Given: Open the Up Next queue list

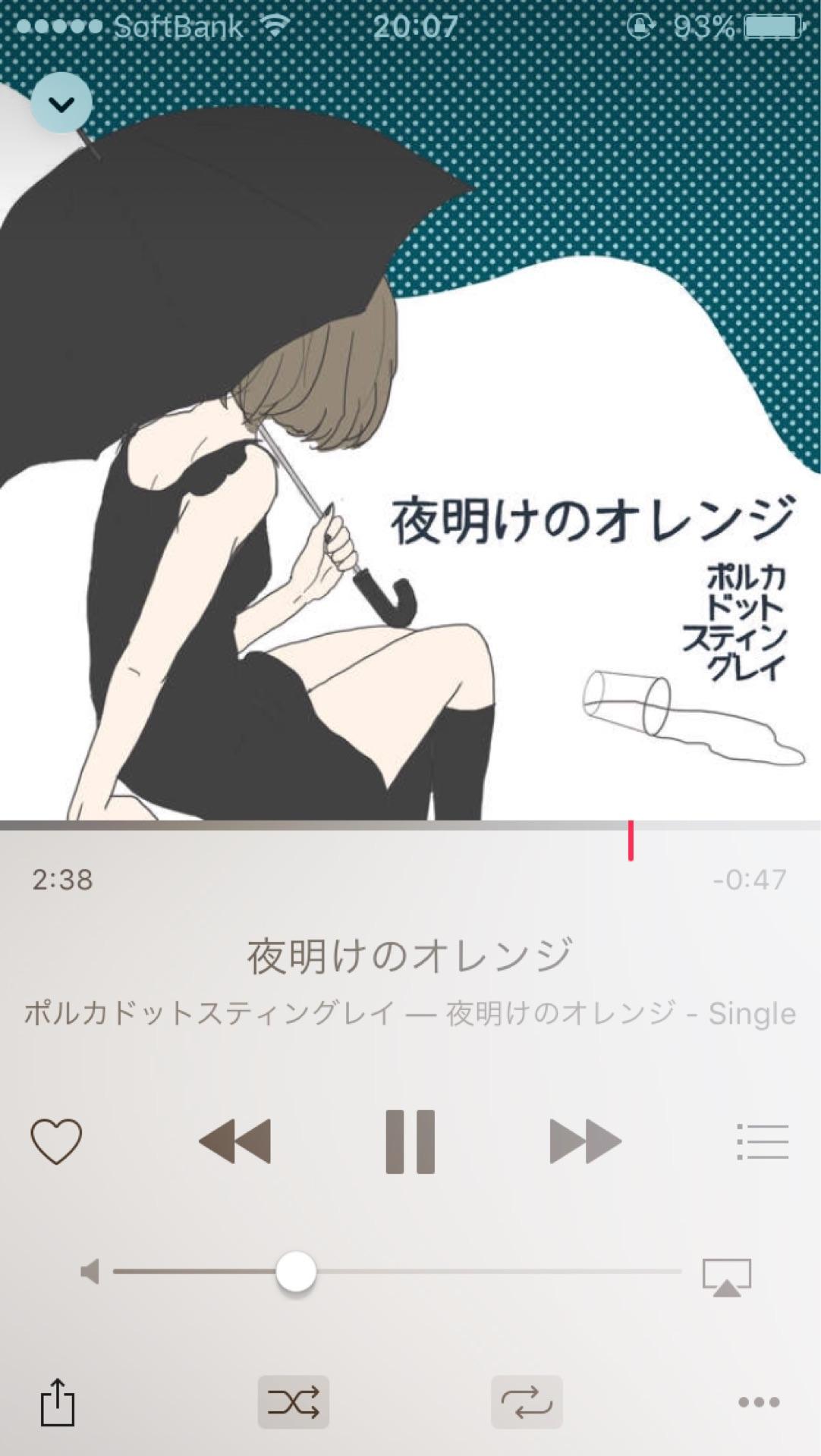Looking at the screenshot, I should click(763, 1141).
